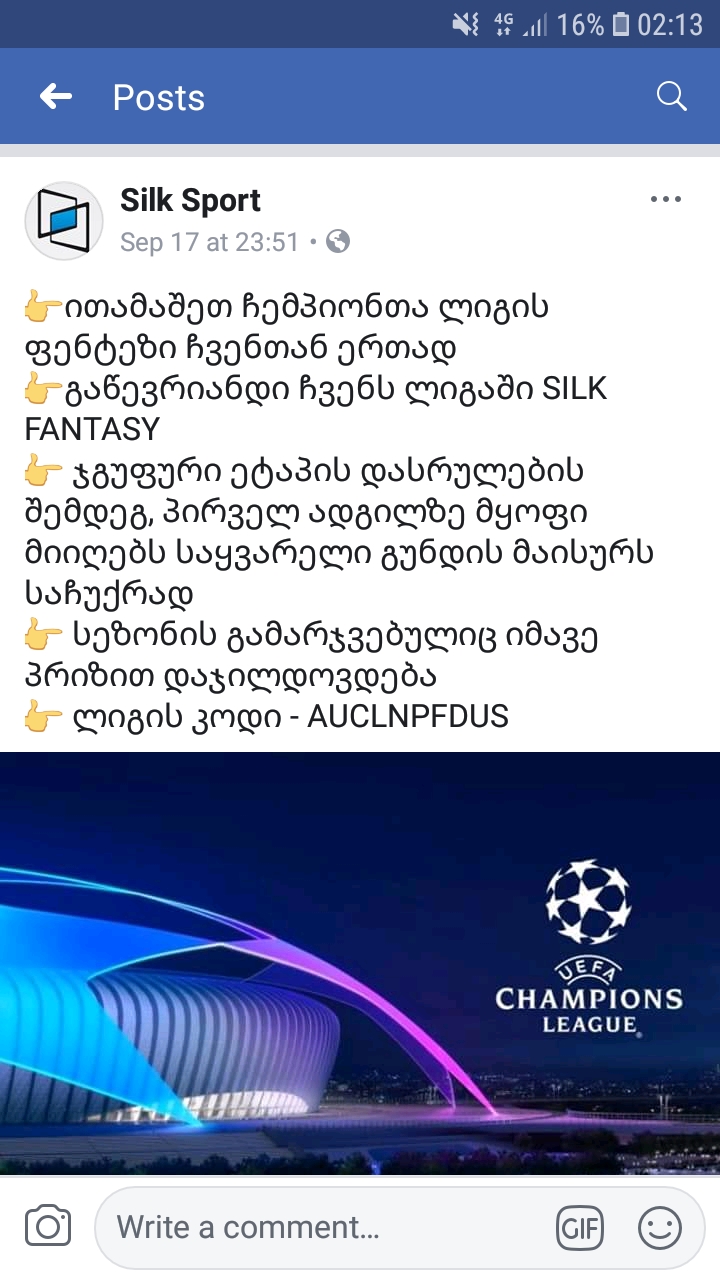720x1280 pixels.
Task: Open Silk Sport's profile picture
Action: (64, 221)
